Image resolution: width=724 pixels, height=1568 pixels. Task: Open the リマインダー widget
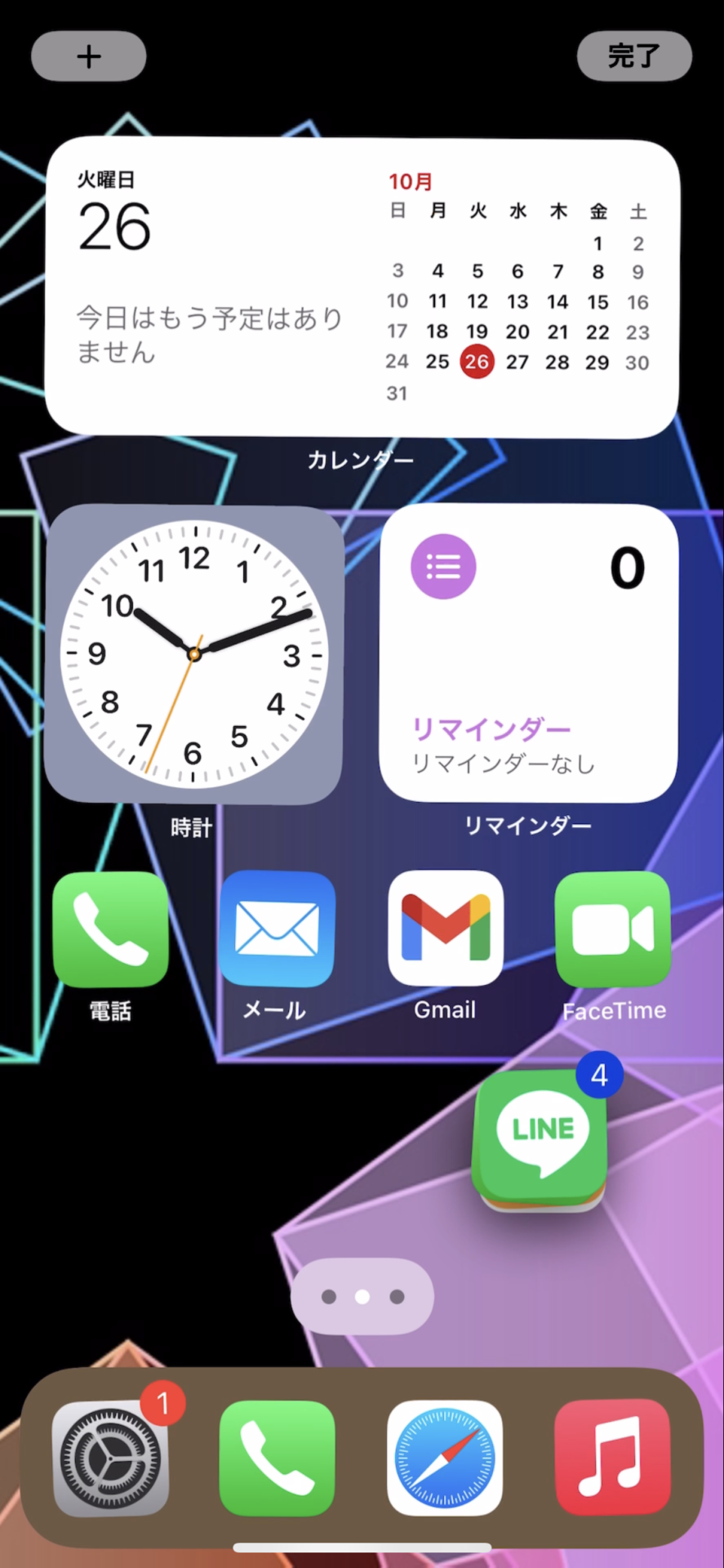coord(529,653)
